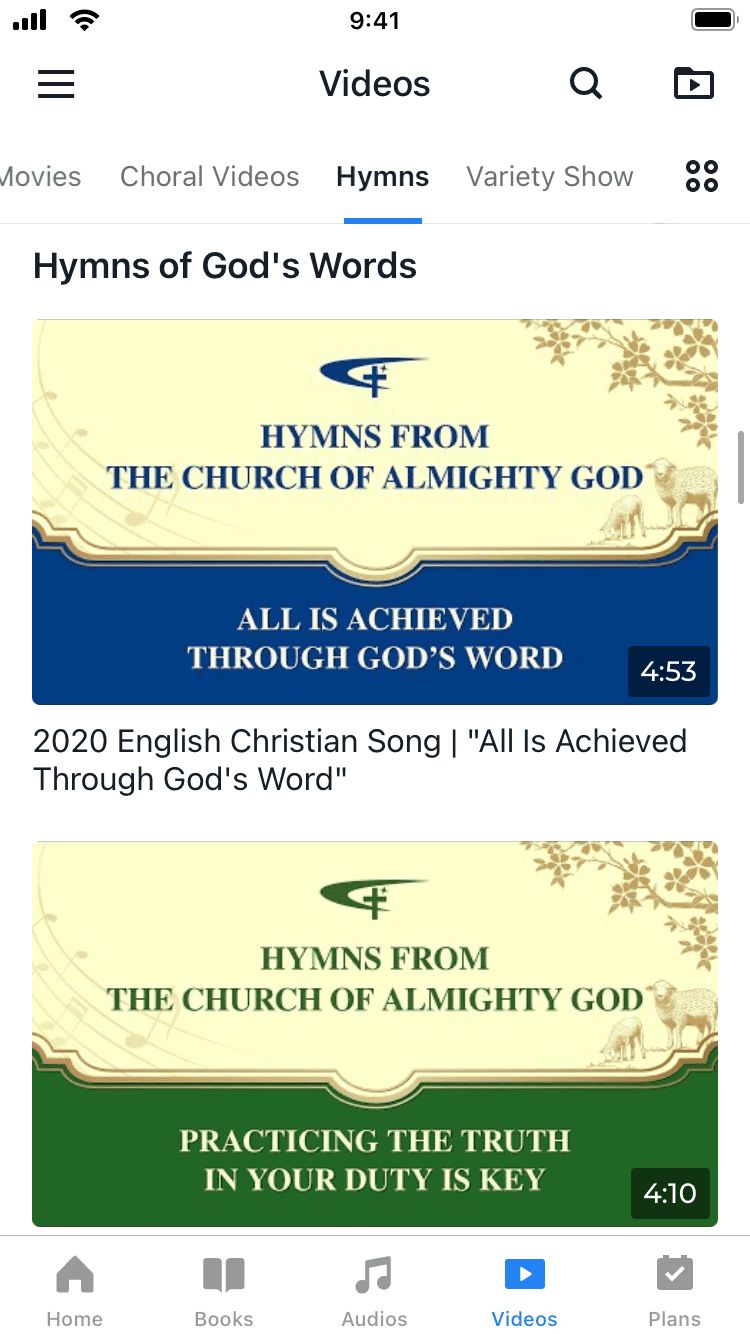
Task: Open all categories grid icon
Action: point(702,177)
